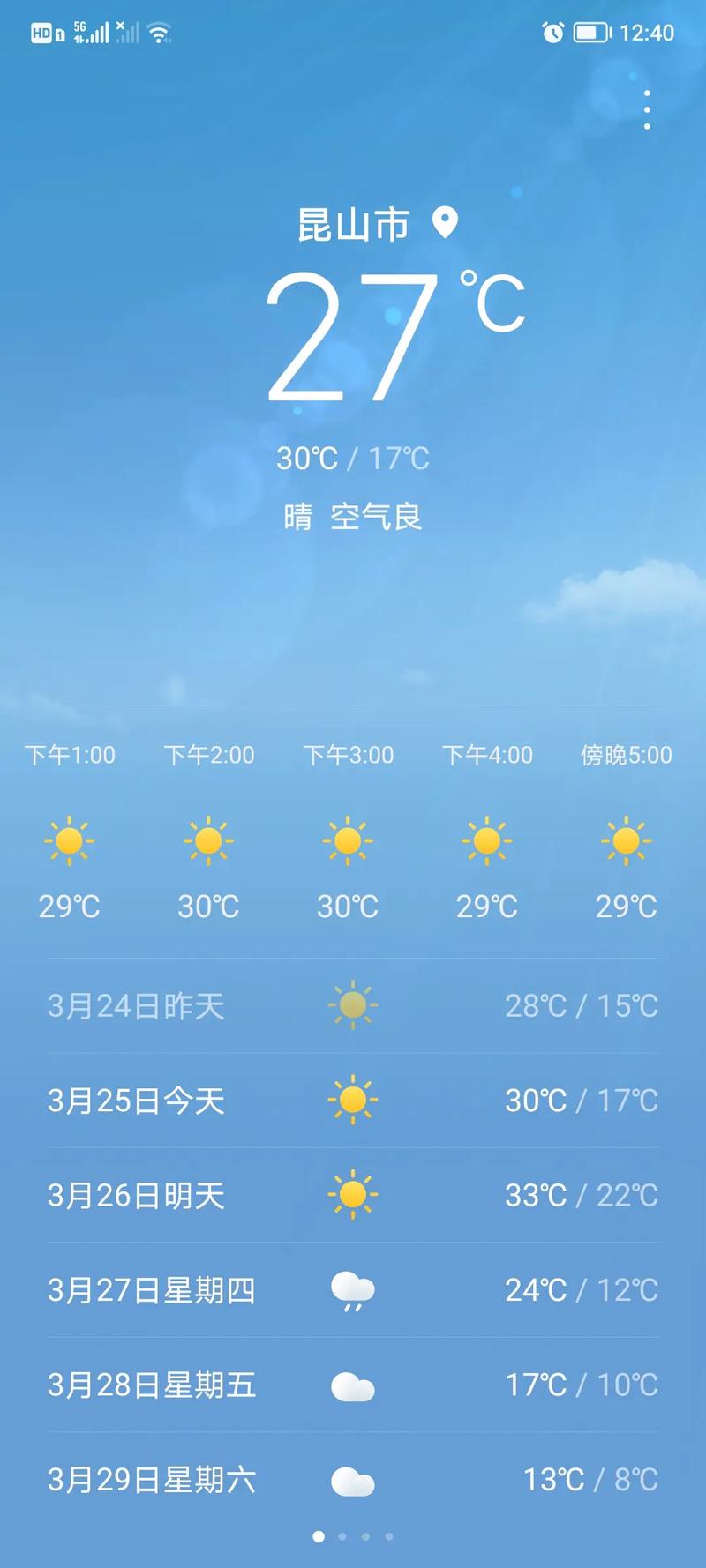
Task: Tap the city name 昆山市
Action: (x=353, y=226)
